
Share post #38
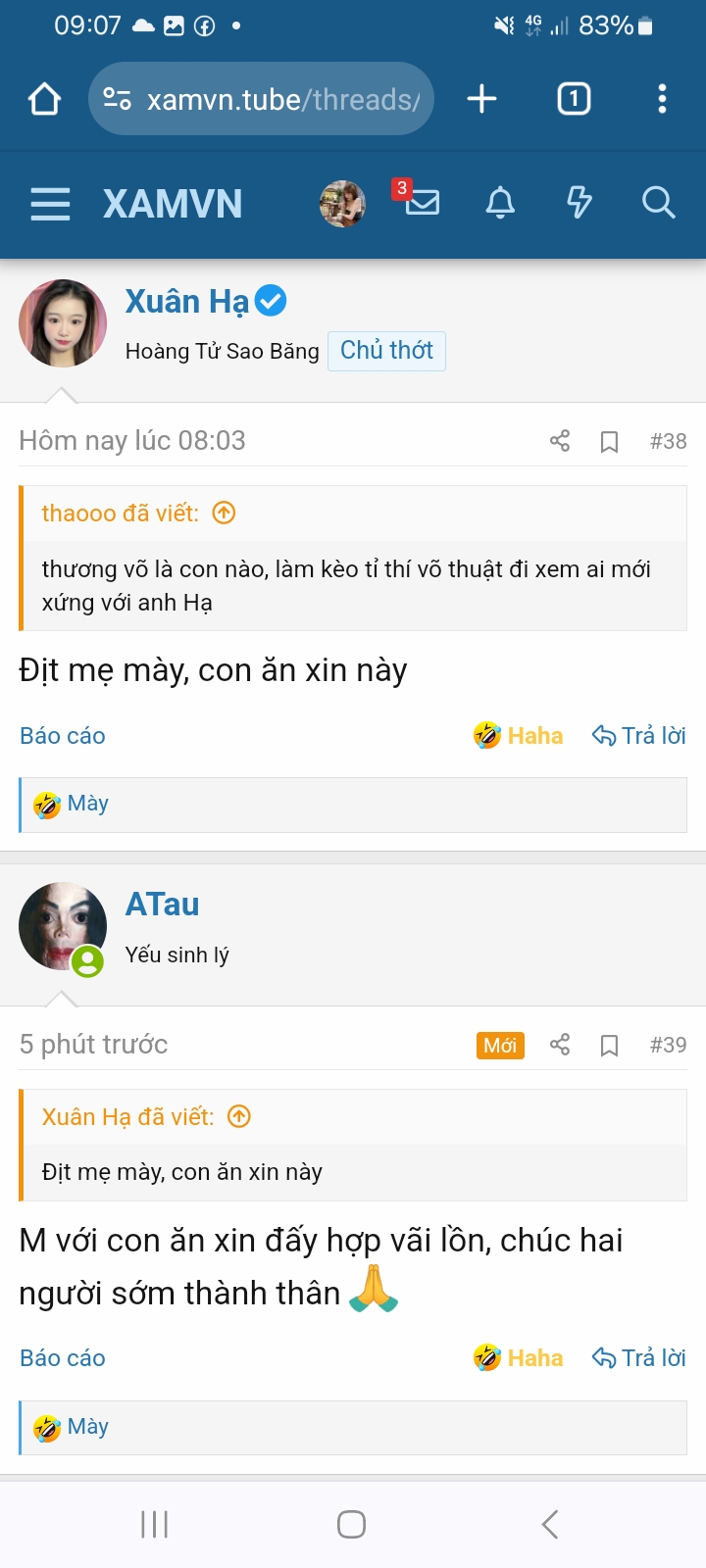point(560,441)
